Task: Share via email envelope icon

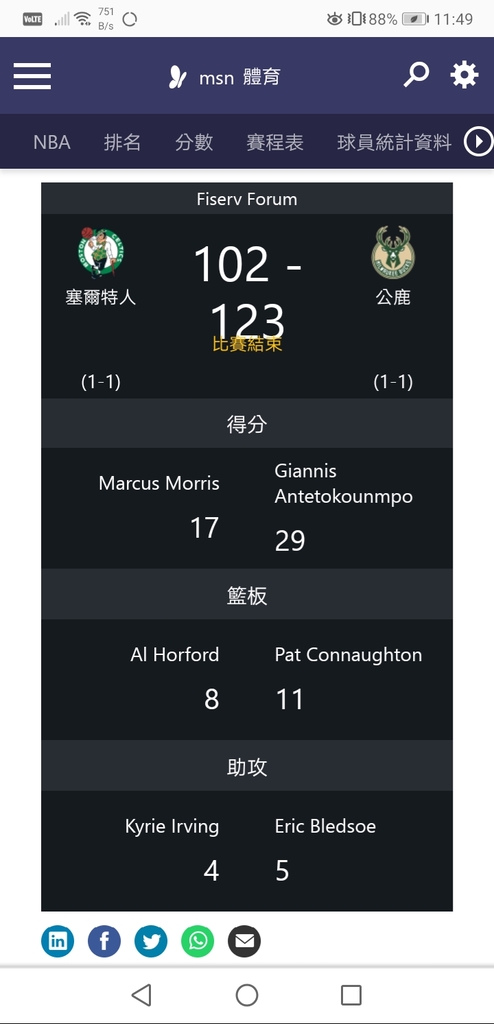Action: pyautogui.click(x=244, y=941)
